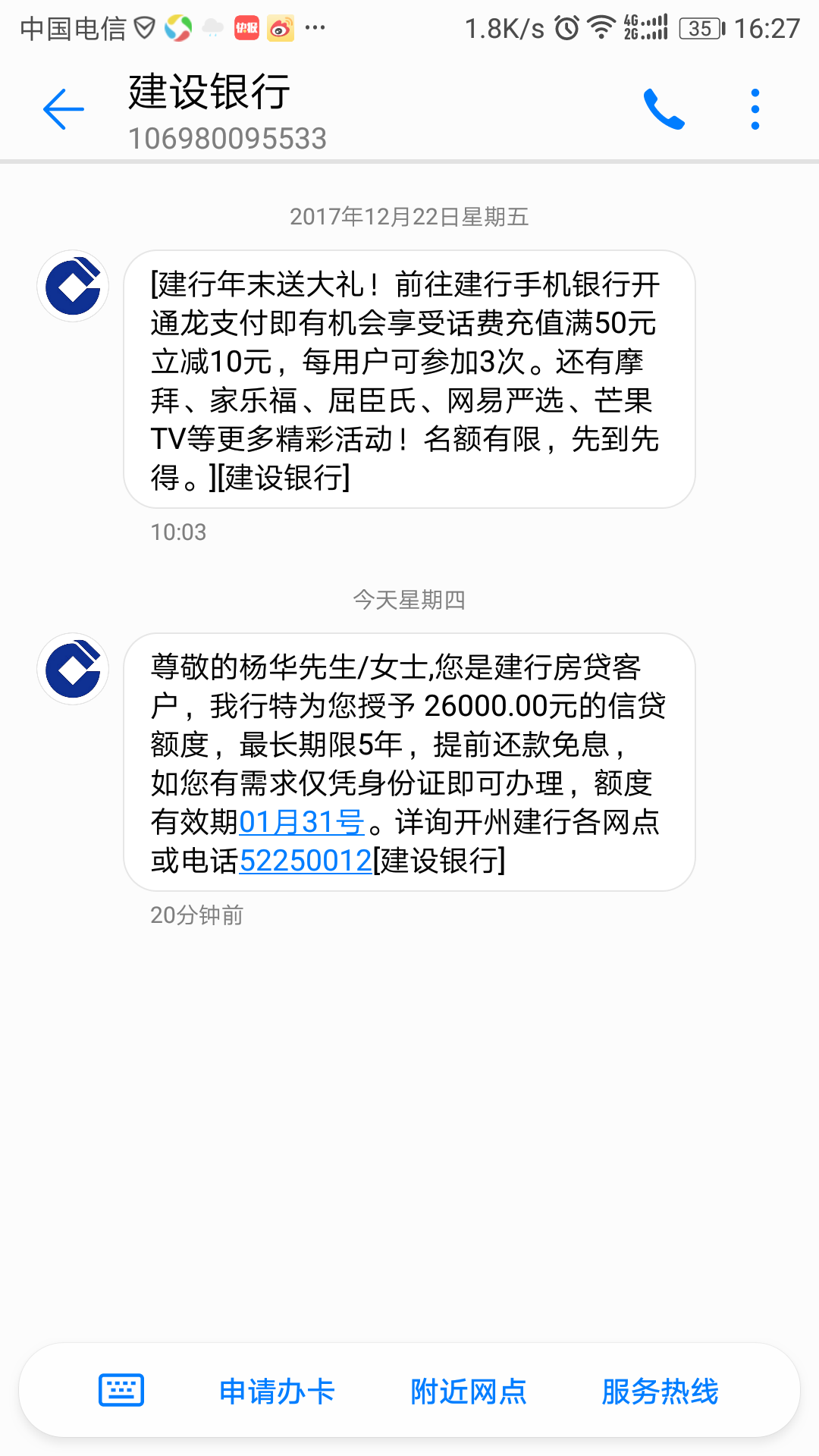
Task: Tap the 01月31号 date link
Action: point(302,822)
